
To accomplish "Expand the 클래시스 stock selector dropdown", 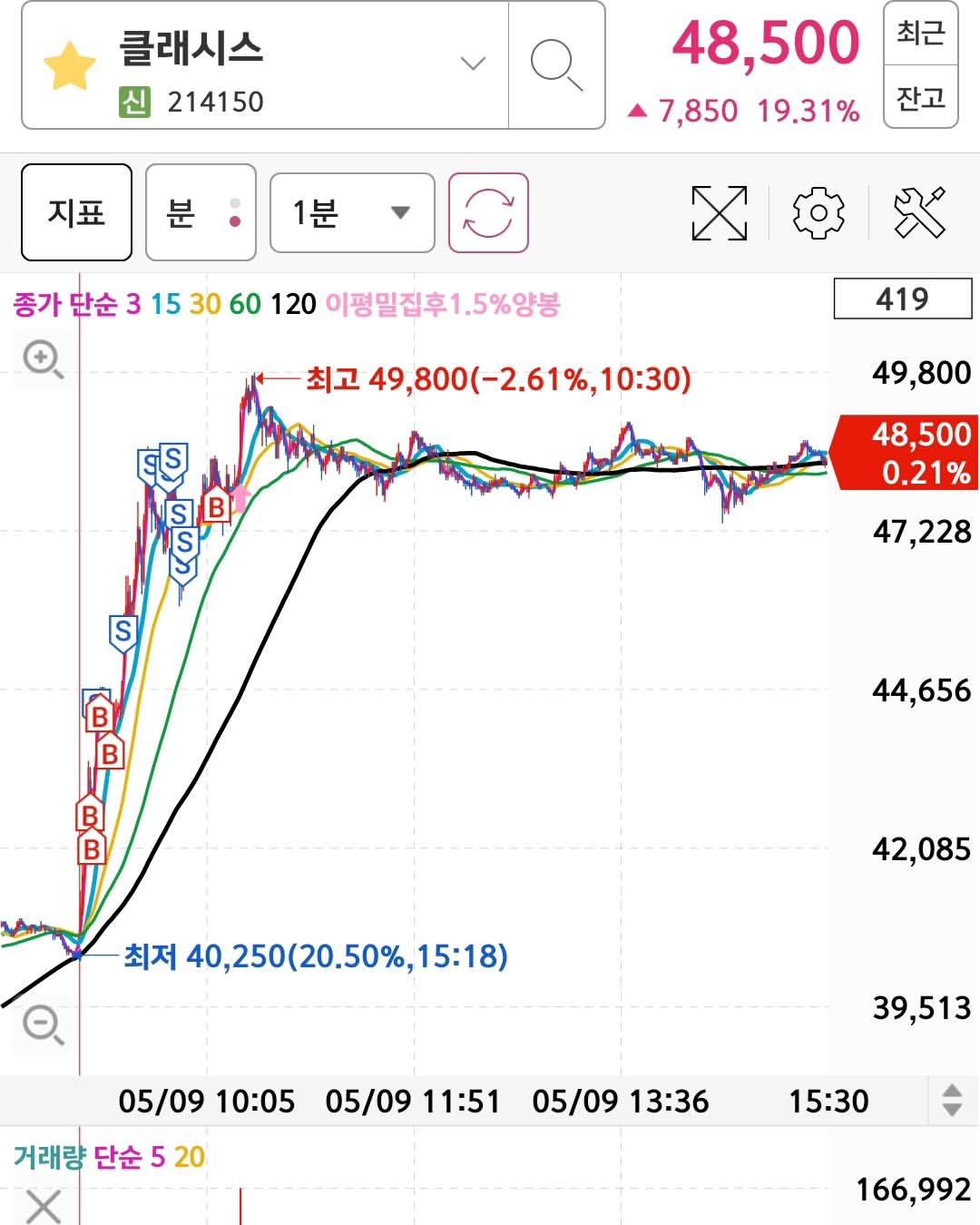I will point(473,64).
